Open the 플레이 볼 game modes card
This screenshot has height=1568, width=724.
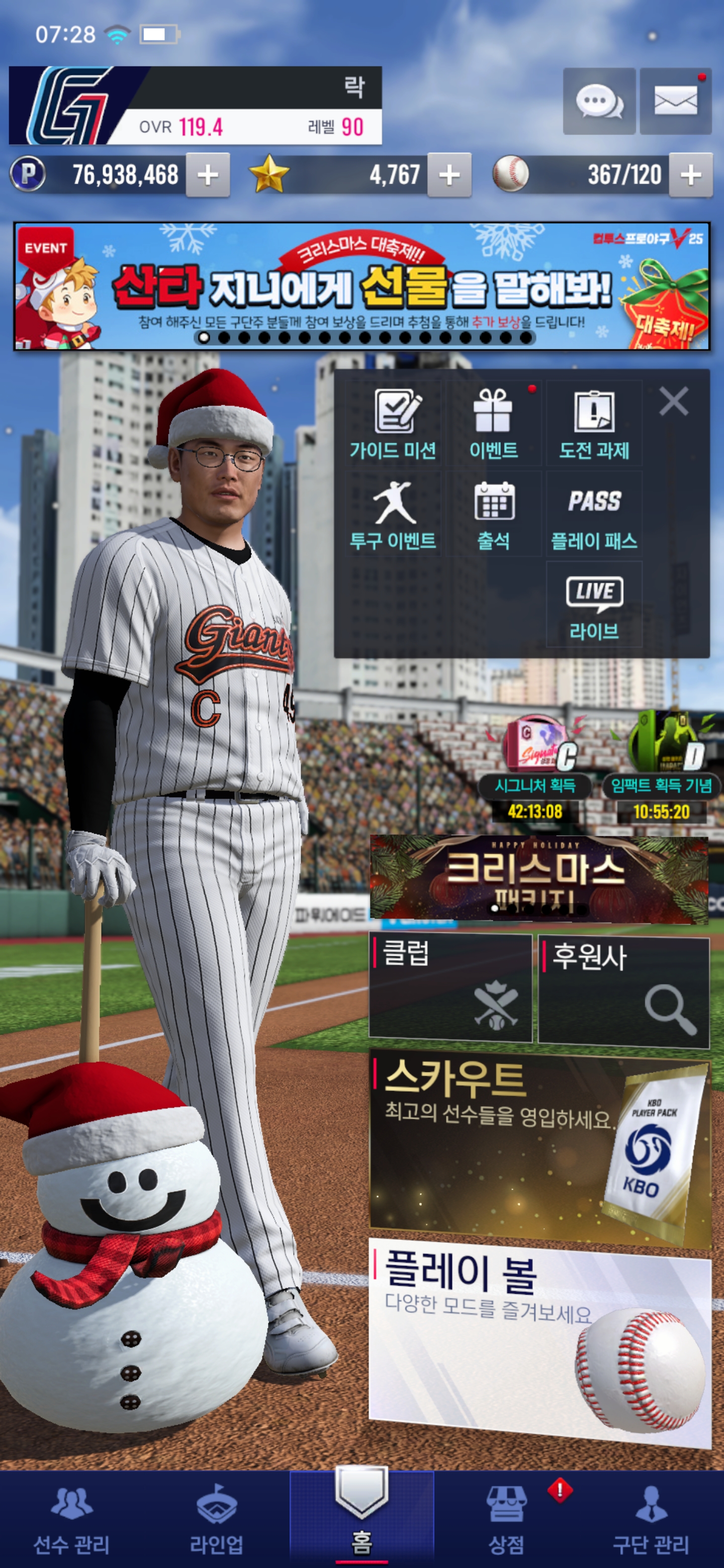[539, 1339]
